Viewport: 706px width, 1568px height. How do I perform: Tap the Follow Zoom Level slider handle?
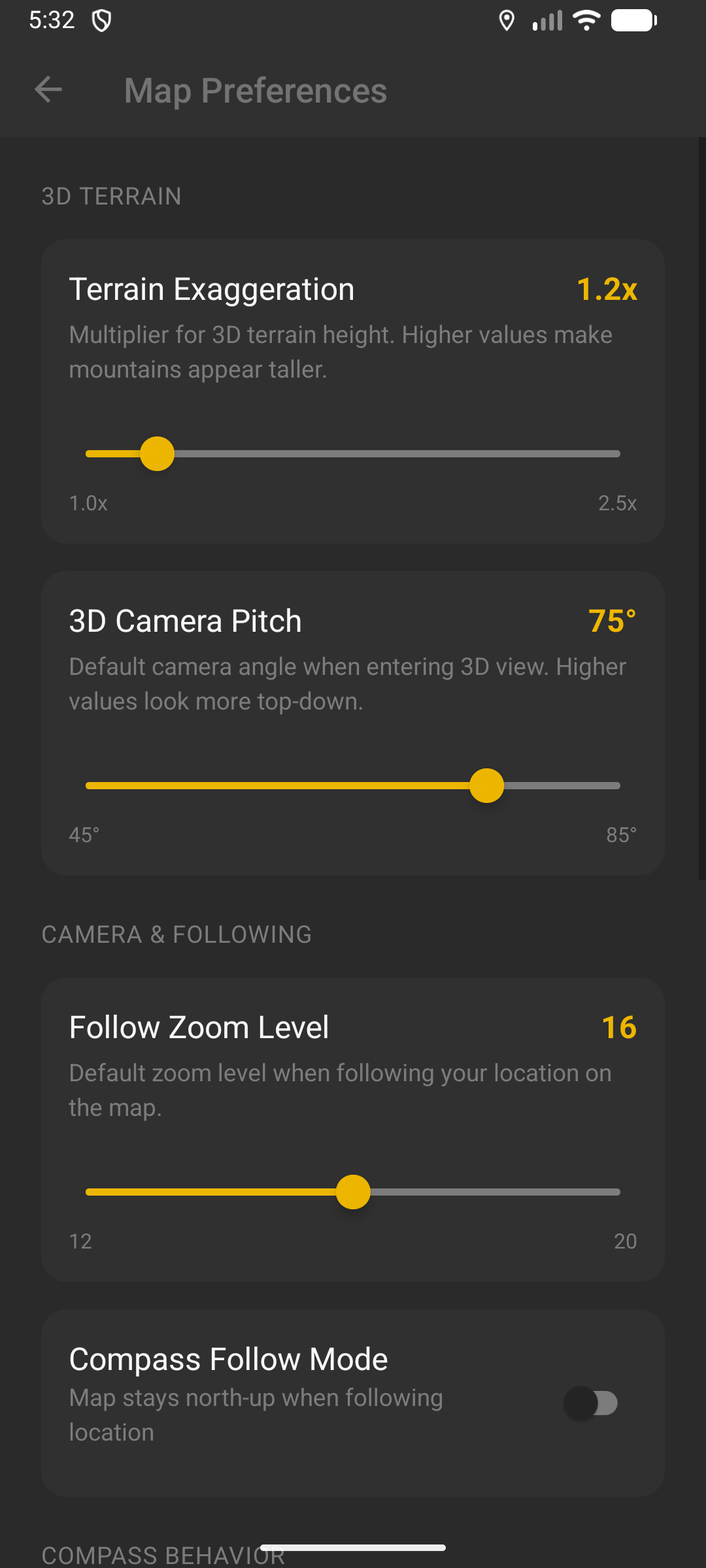pyautogui.click(x=353, y=1191)
